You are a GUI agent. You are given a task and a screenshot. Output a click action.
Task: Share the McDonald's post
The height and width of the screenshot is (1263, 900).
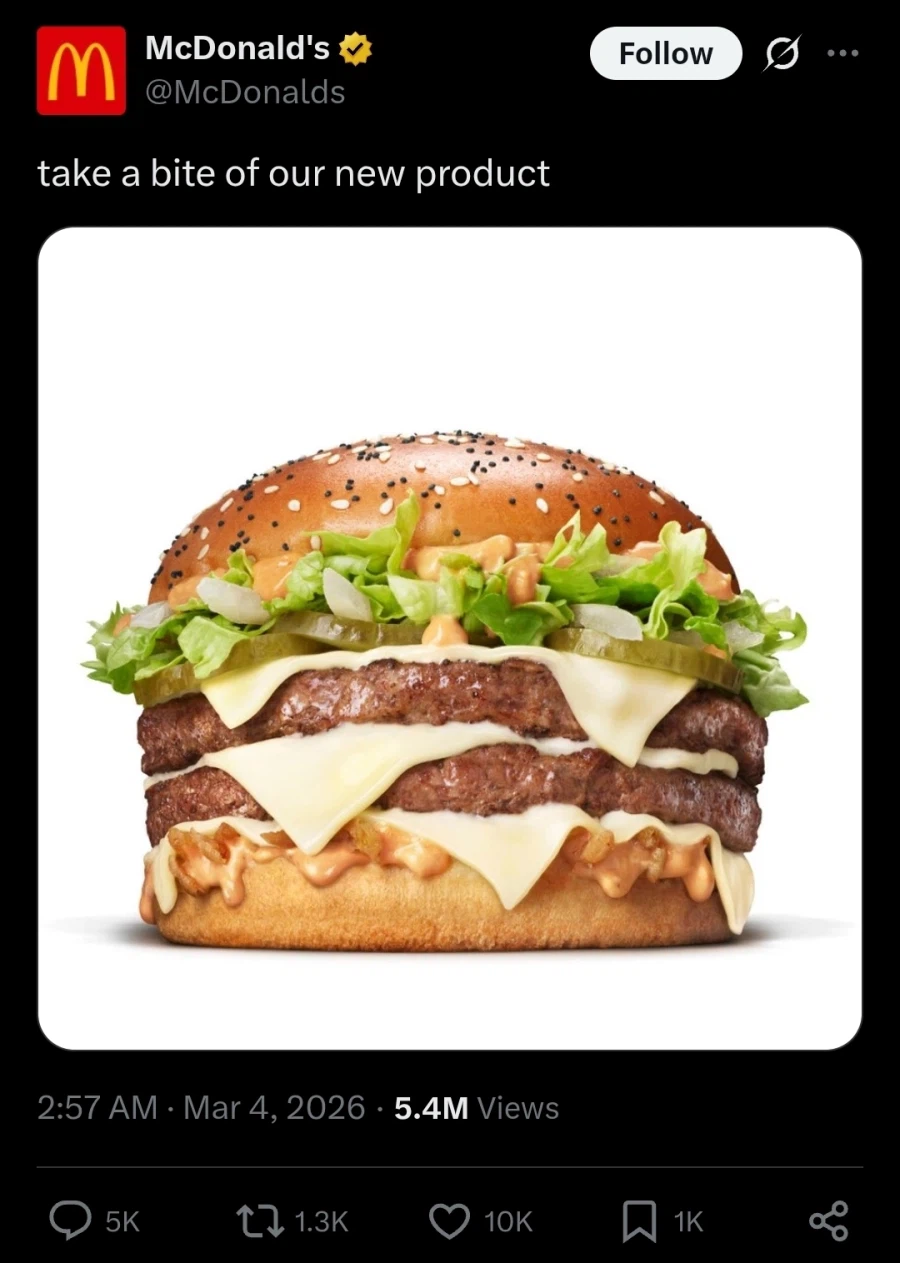coord(828,1220)
